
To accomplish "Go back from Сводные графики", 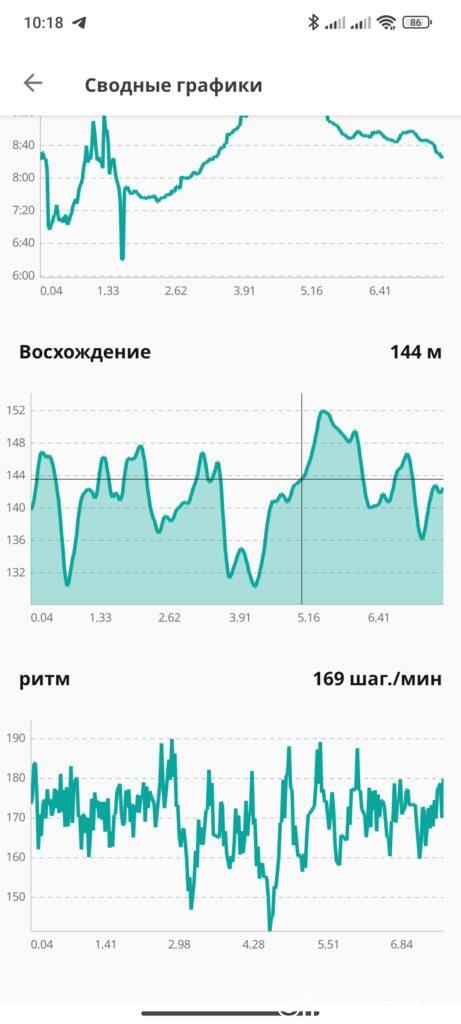I will pyautogui.click(x=33, y=83).
